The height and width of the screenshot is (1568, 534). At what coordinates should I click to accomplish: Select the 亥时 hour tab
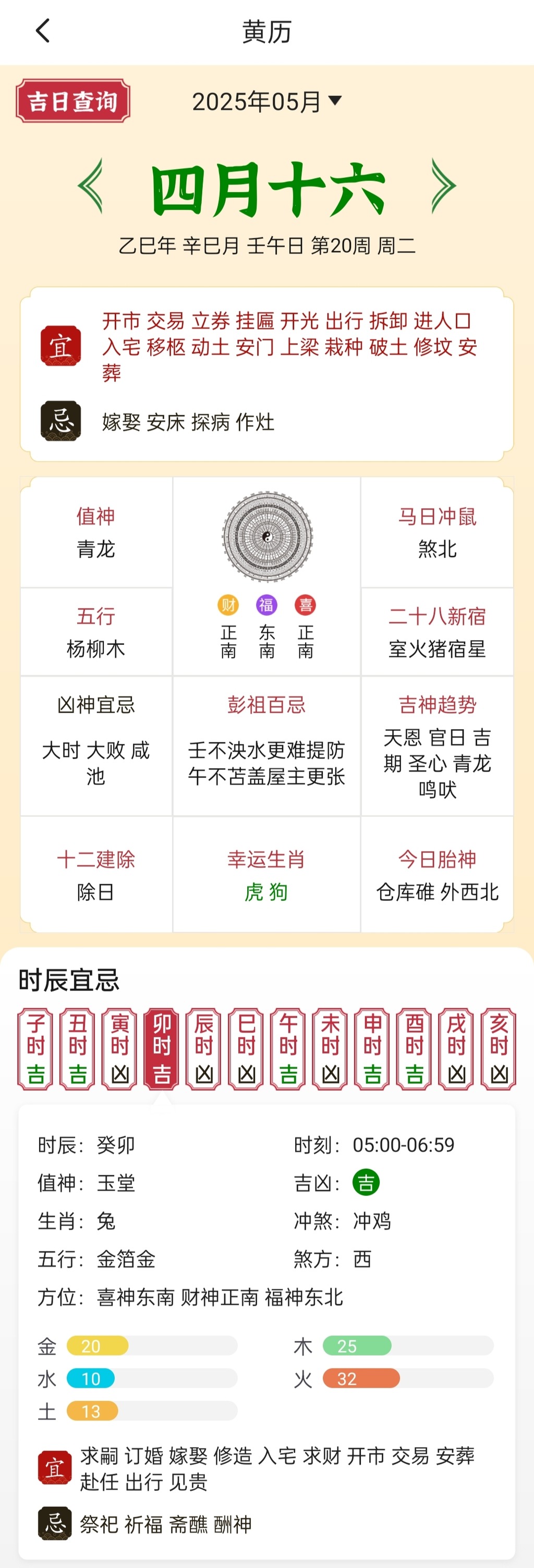click(x=499, y=1048)
